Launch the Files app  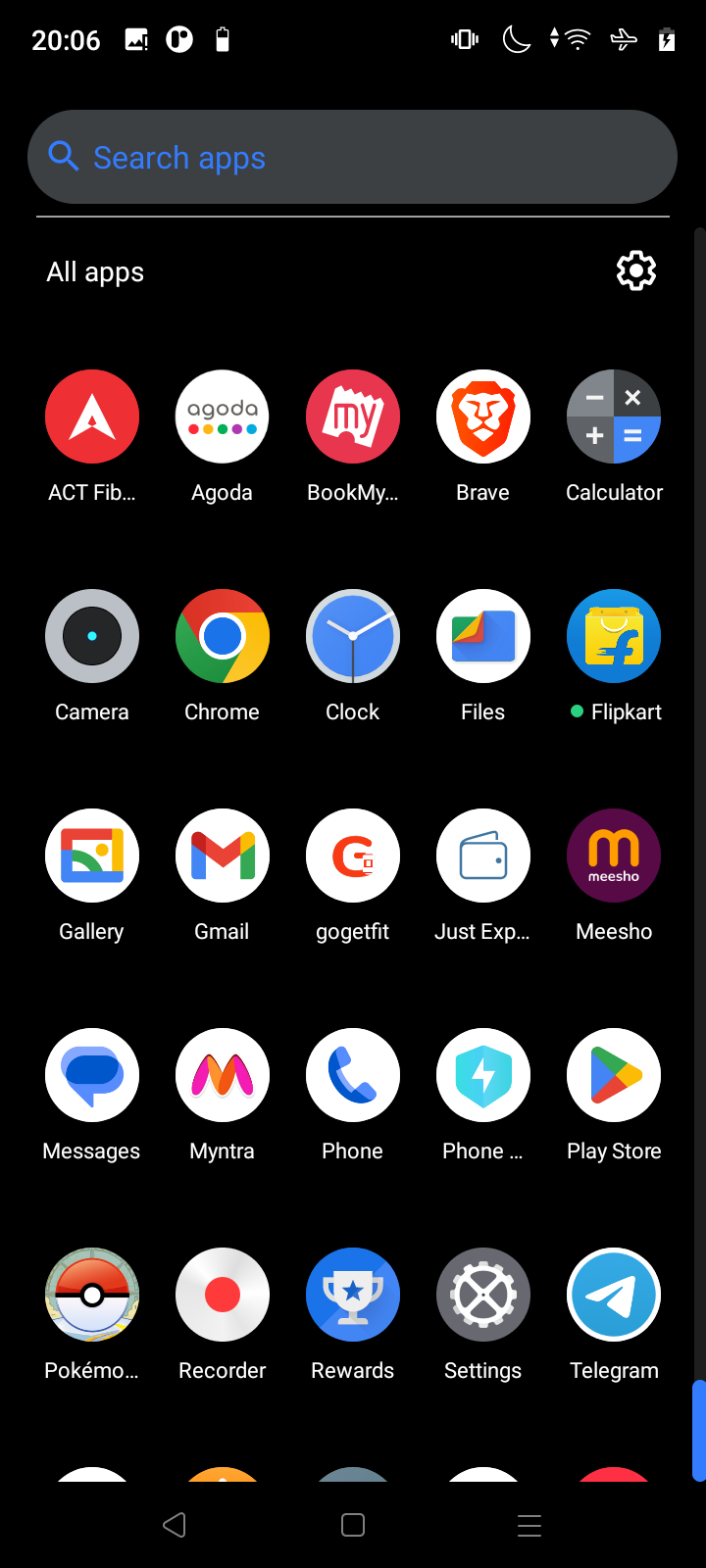tap(483, 636)
